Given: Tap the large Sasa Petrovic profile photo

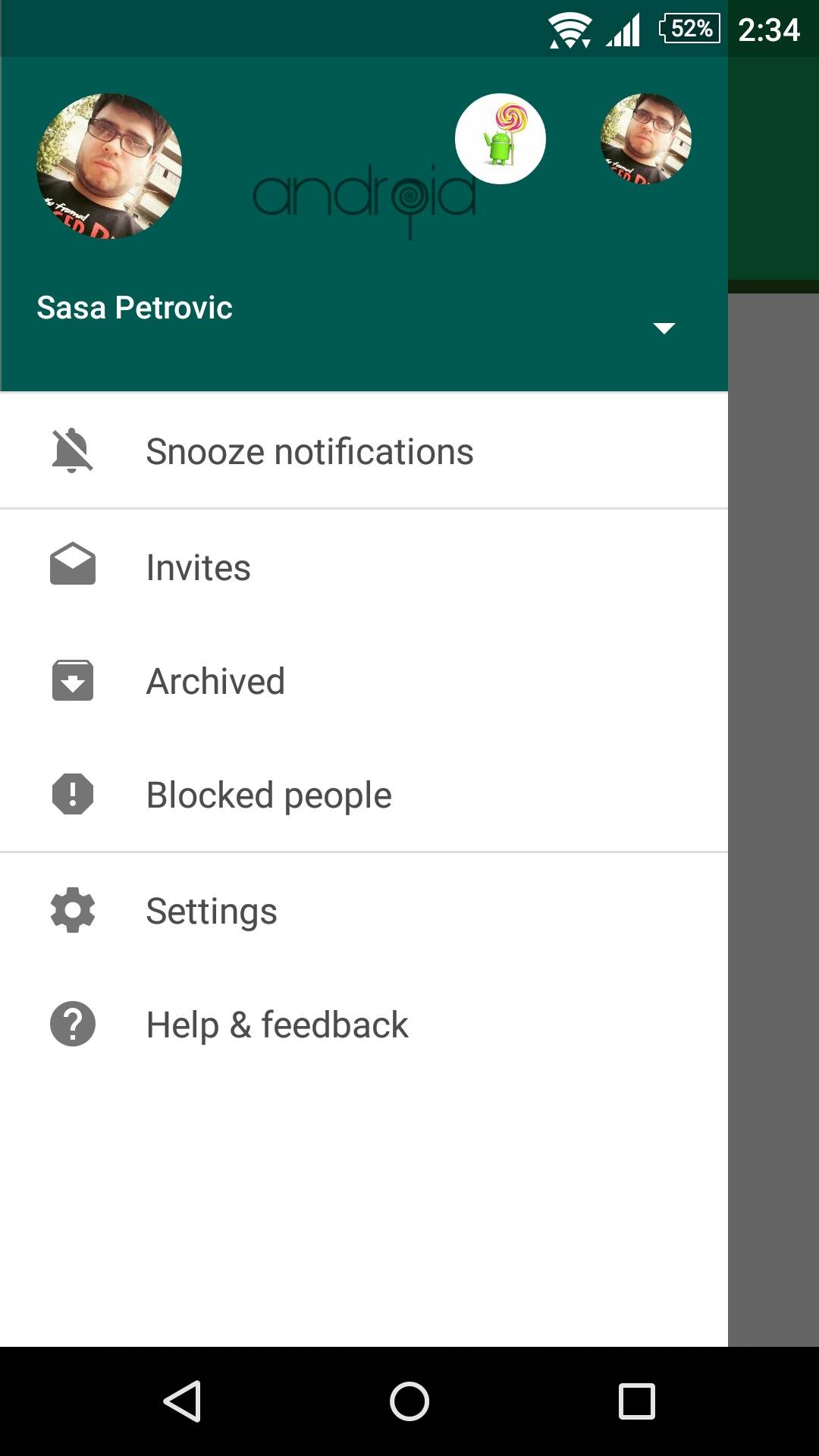Looking at the screenshot, I should (x=109, y=166).
